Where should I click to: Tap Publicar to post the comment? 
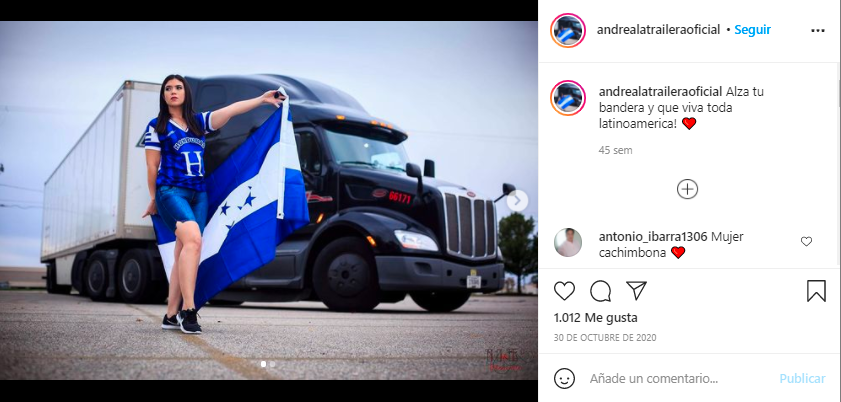802,379
